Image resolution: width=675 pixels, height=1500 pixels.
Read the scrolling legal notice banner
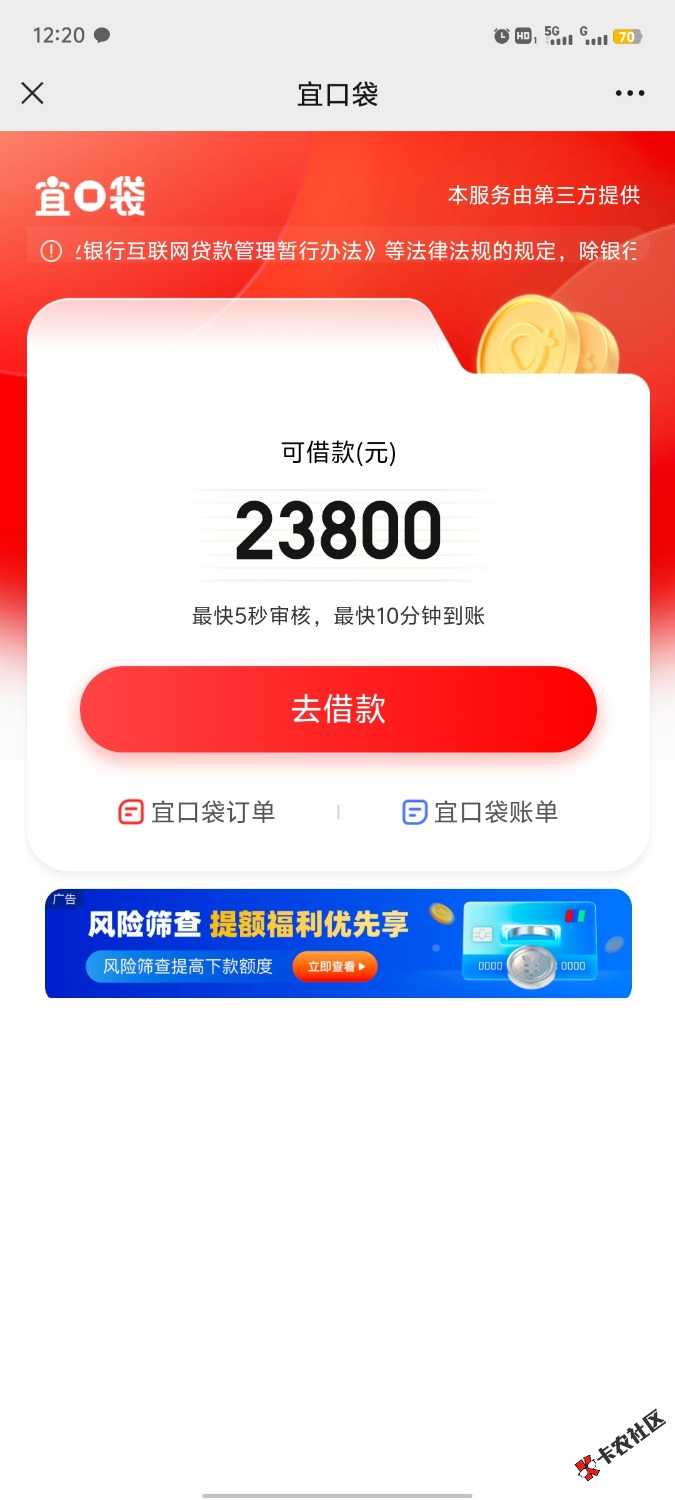338,250
